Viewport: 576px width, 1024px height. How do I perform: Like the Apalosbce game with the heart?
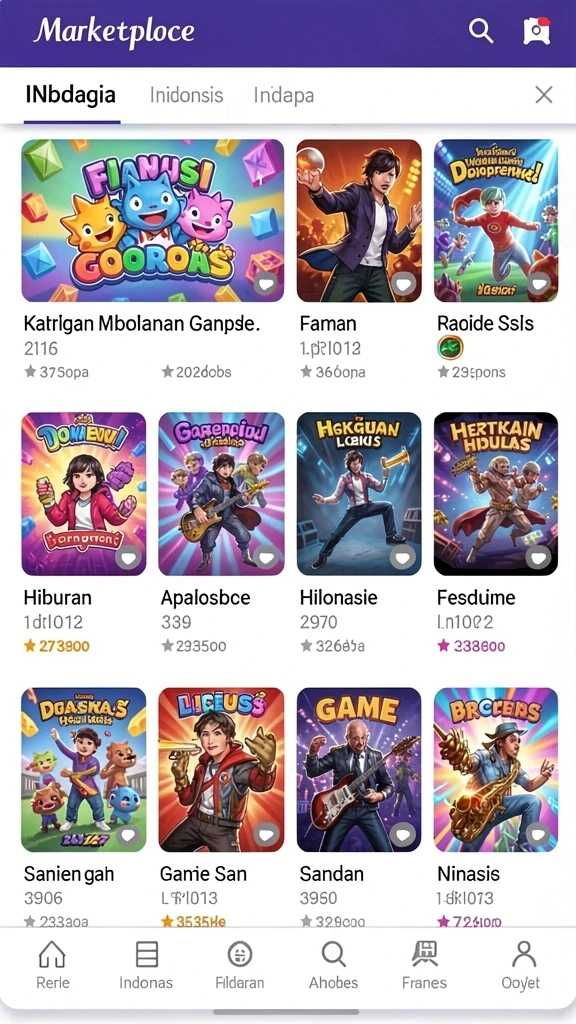coord(266,558)
